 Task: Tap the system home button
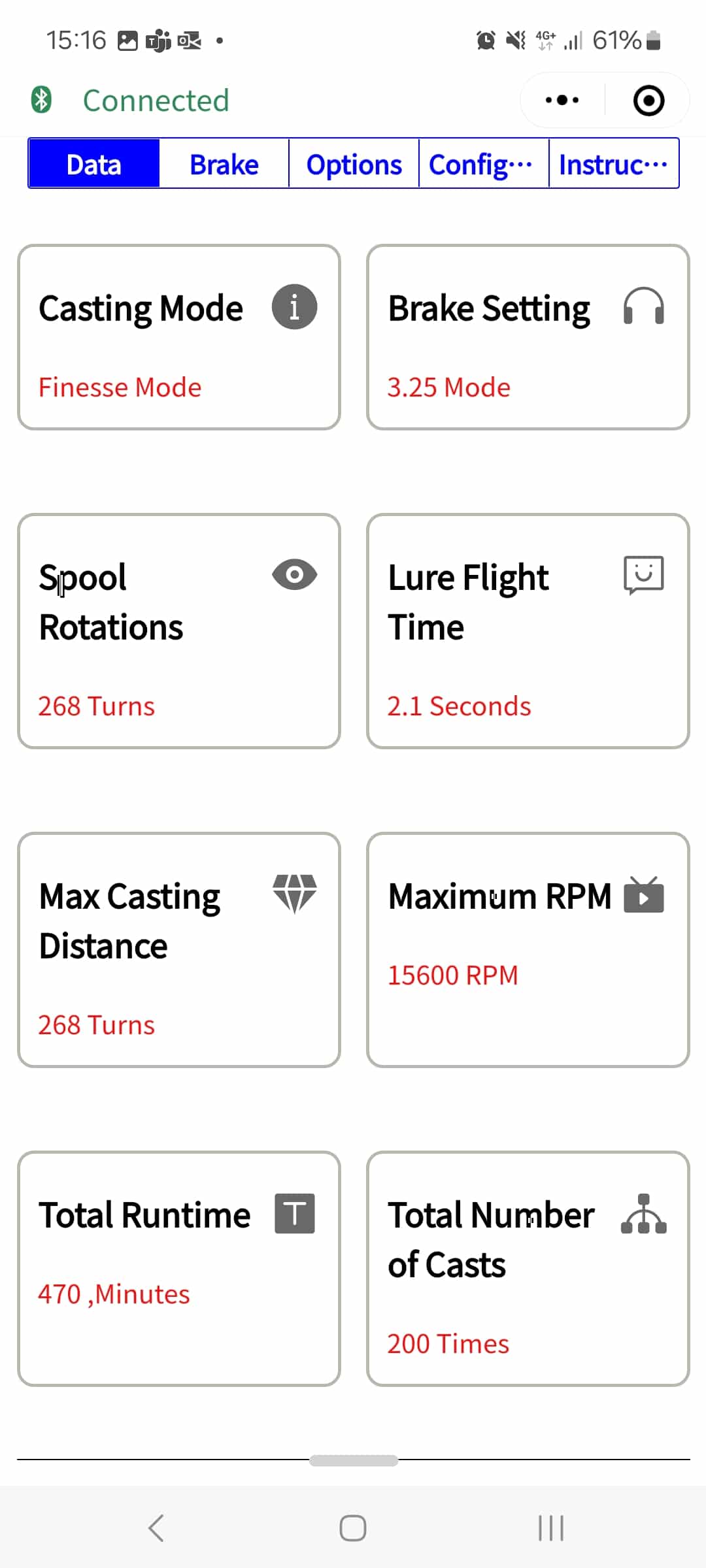pyautogui.click(x=353, y=1528)
